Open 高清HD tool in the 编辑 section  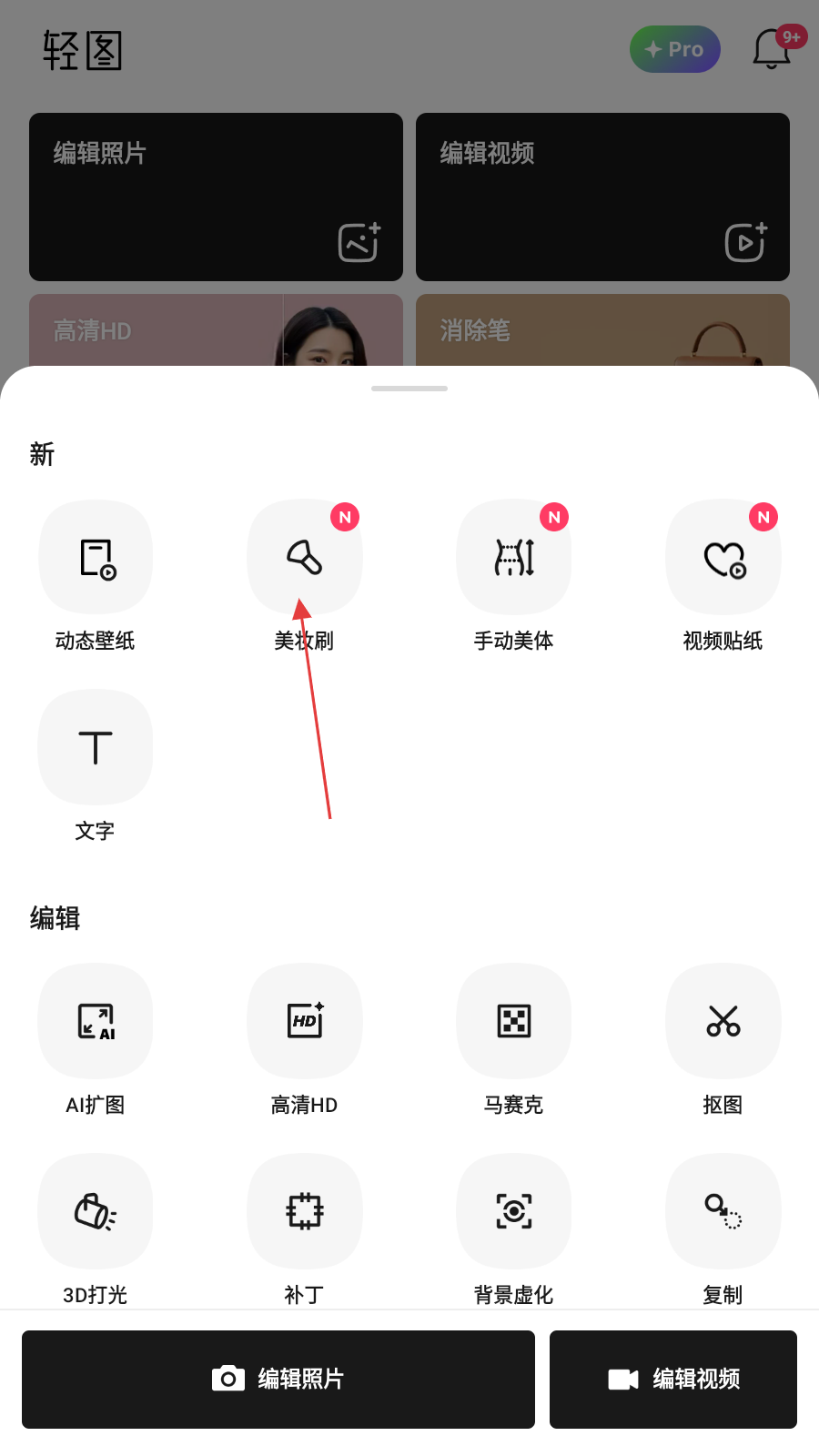tap(305, 1021)
